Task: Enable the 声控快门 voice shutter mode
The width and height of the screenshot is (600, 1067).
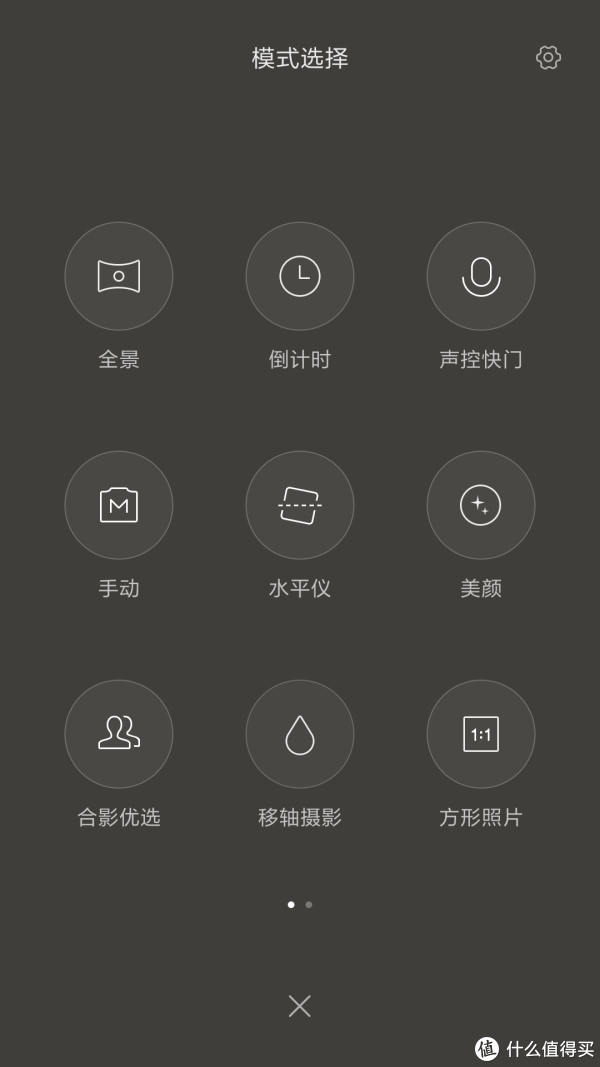Action: pos(481,276)
